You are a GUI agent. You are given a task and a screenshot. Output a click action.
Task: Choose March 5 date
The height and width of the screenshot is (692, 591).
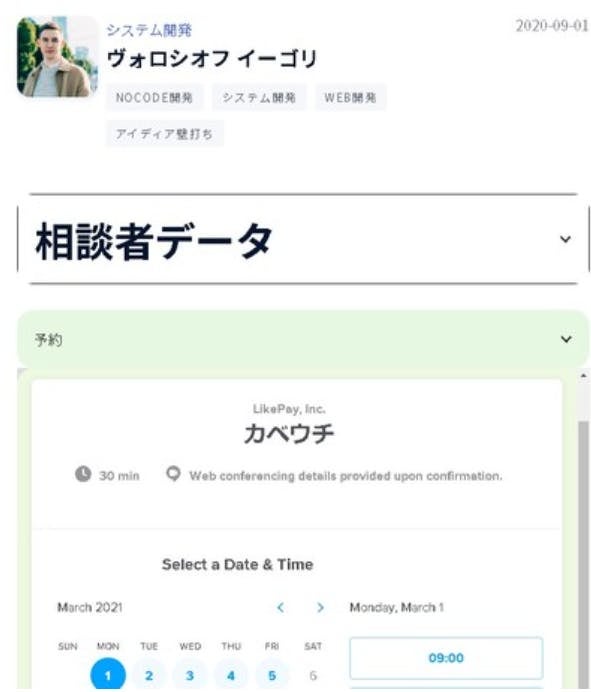tap(272, 675)
